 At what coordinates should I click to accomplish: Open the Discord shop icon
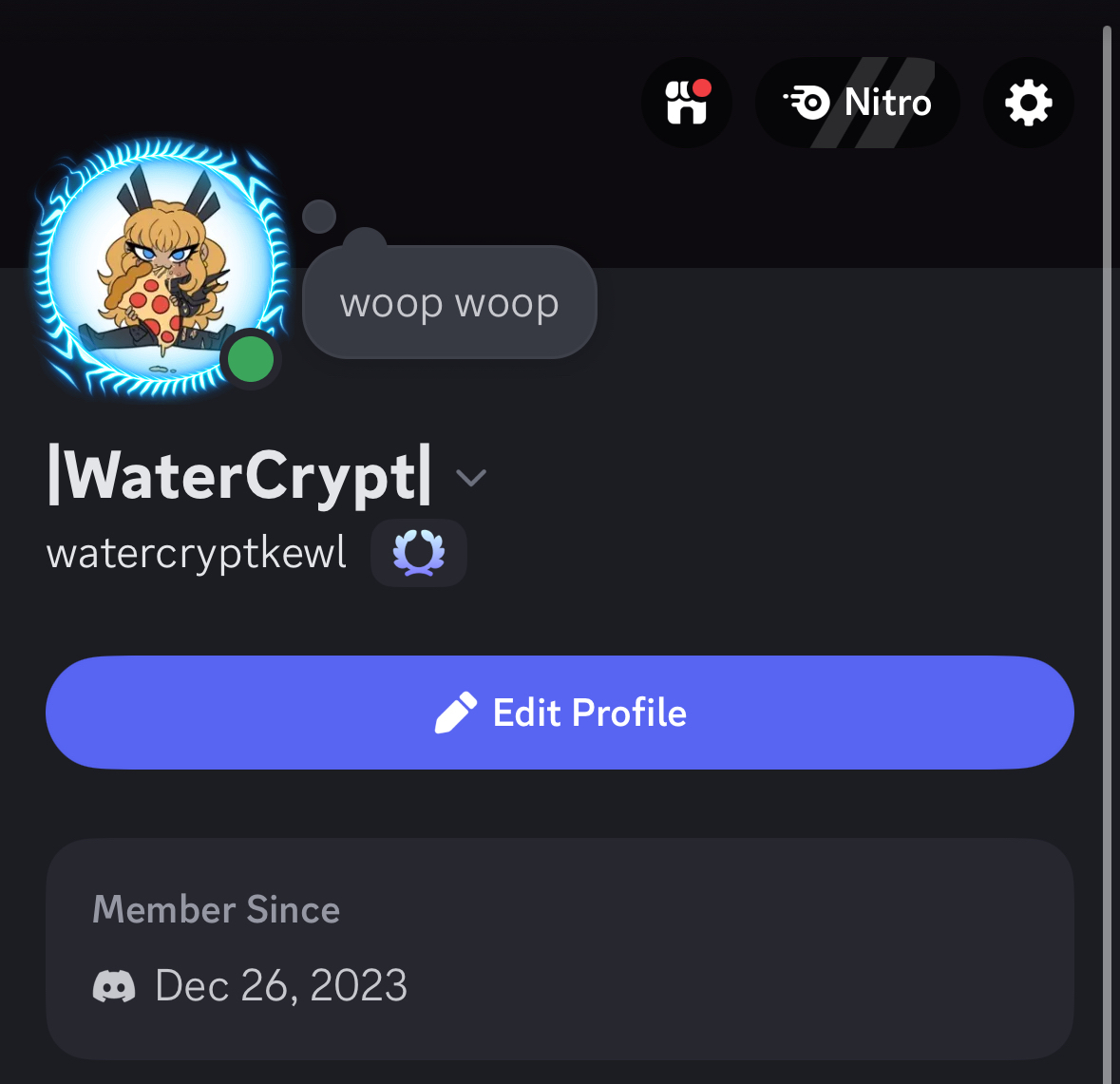pyautogui.click(x=686, y=103)
